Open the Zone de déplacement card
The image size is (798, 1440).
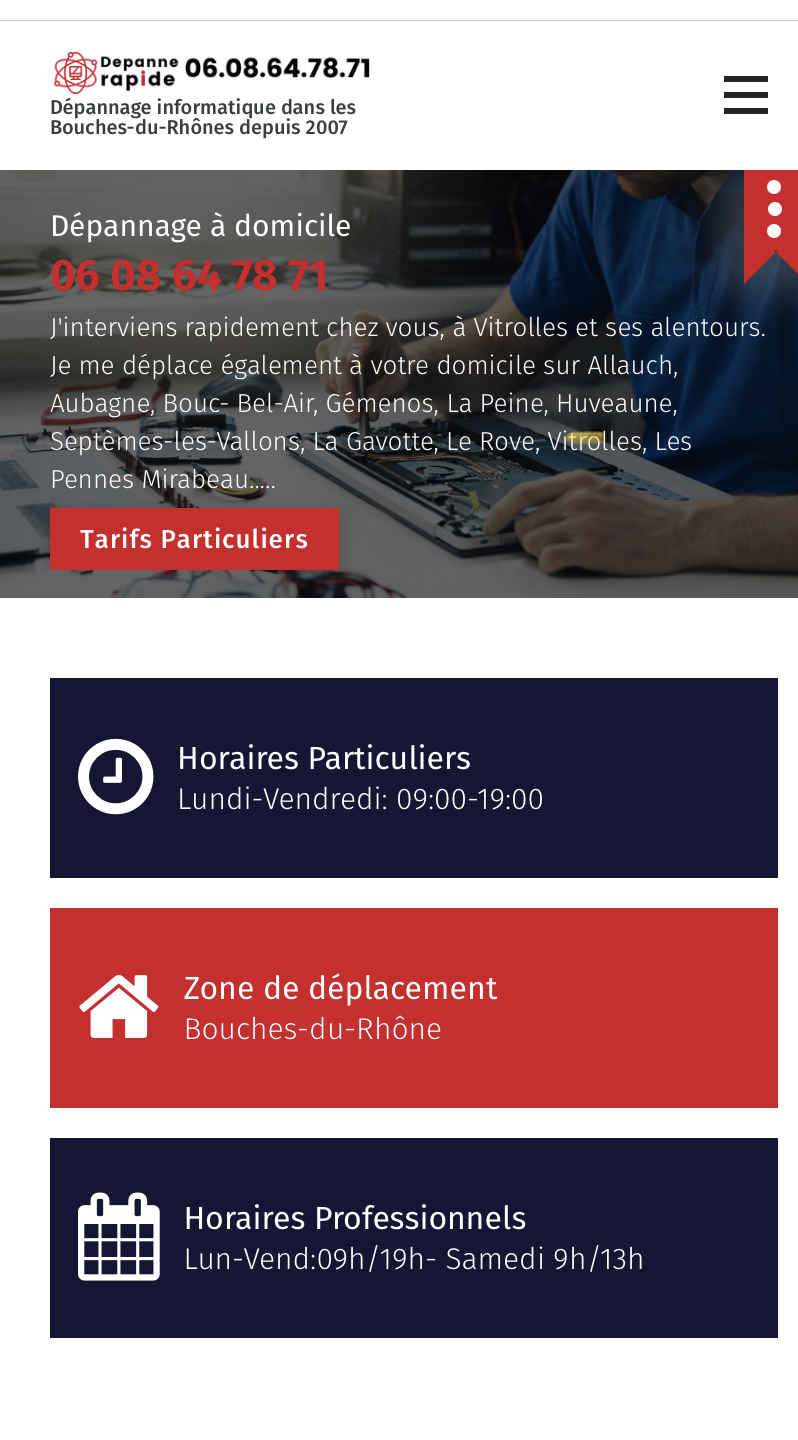click(413, 1008)
